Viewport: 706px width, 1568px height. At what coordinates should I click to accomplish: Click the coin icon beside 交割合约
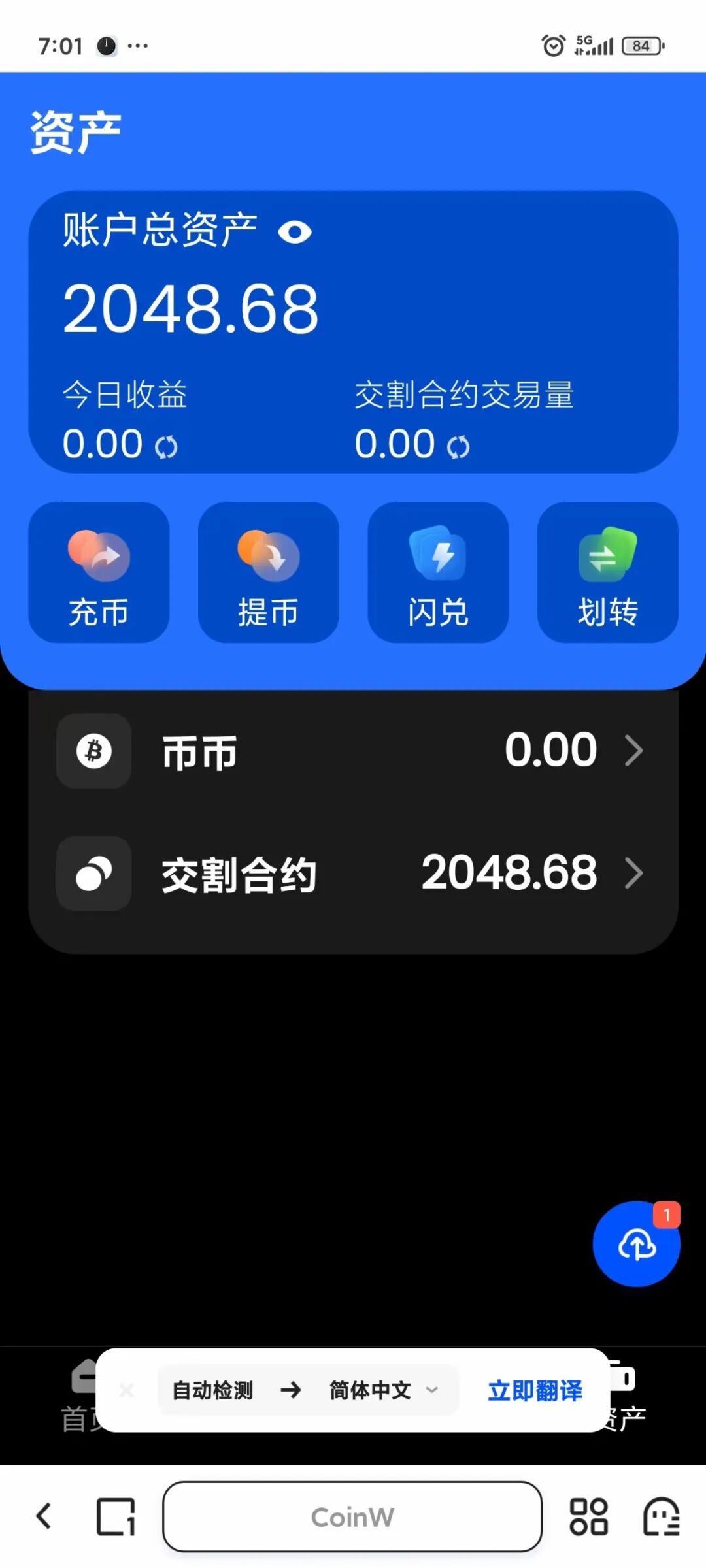(93, 874)
